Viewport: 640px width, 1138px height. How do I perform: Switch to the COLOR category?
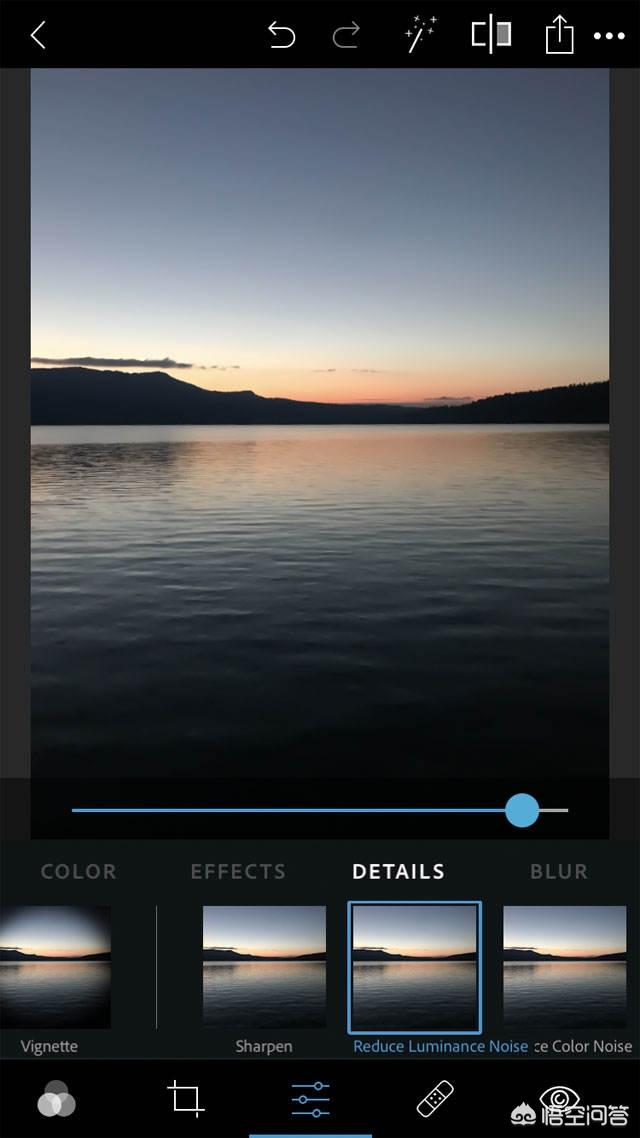(78, 872)
